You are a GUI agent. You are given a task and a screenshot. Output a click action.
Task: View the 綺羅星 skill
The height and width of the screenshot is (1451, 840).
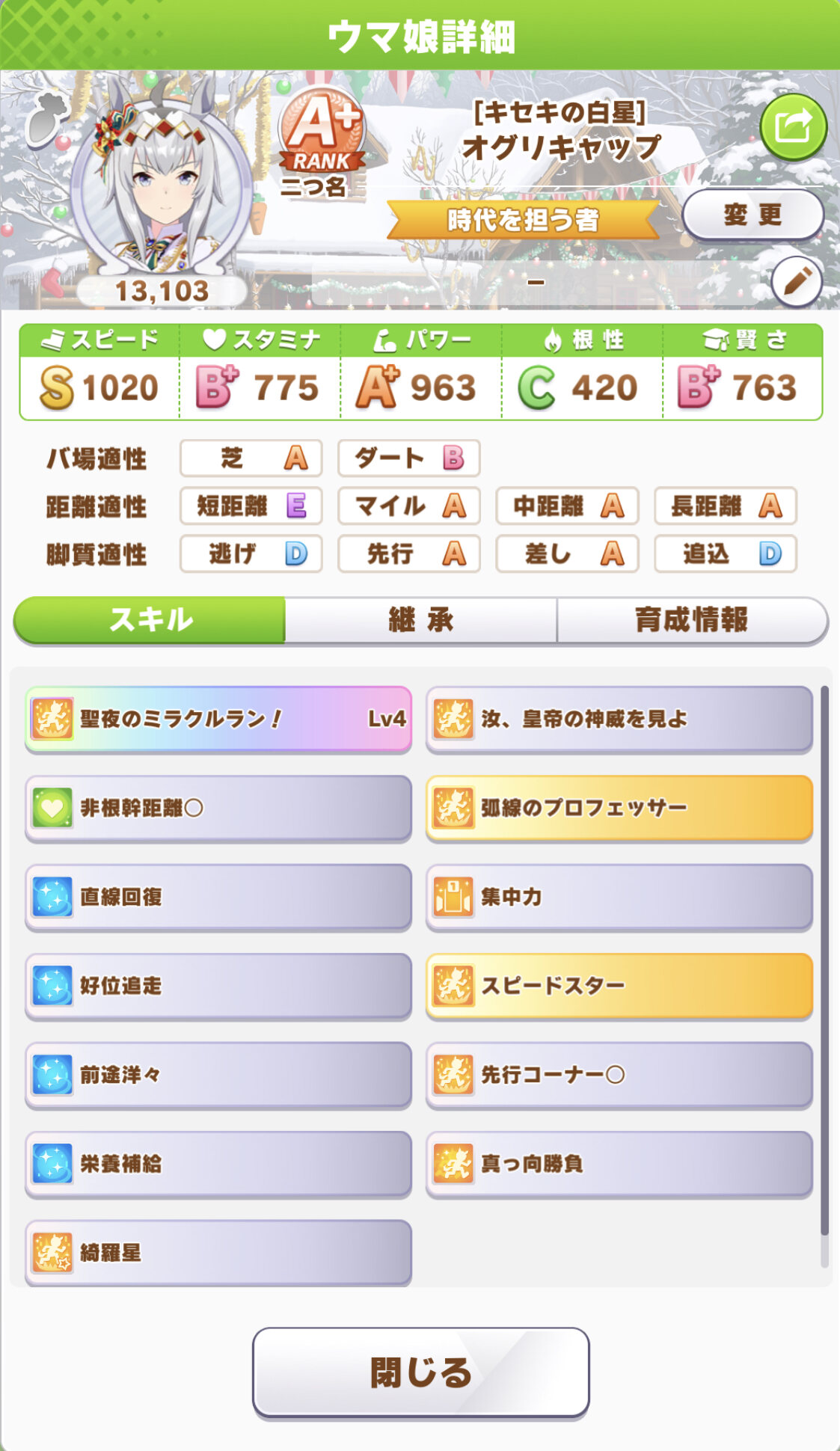(218, 1253)
